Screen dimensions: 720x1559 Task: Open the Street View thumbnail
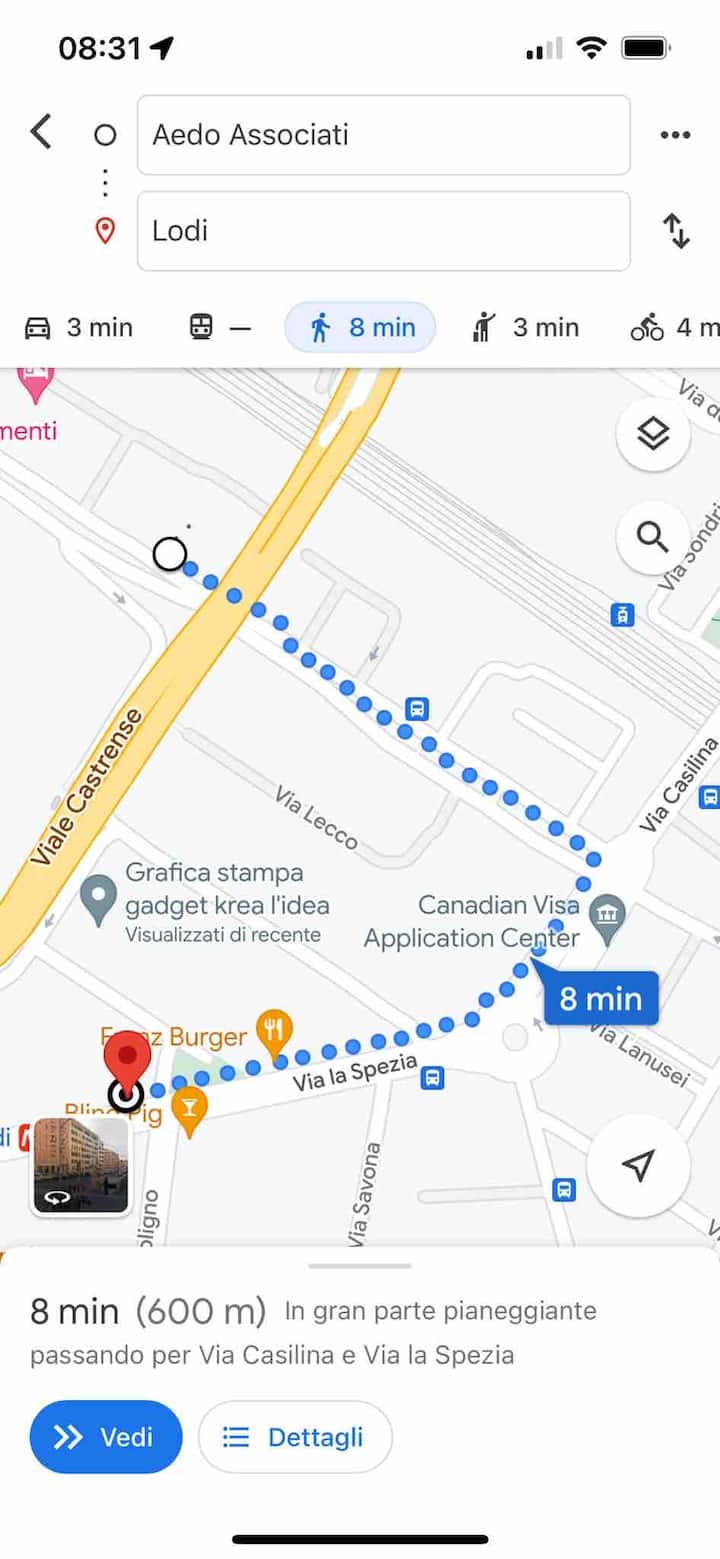[81, 1165]
